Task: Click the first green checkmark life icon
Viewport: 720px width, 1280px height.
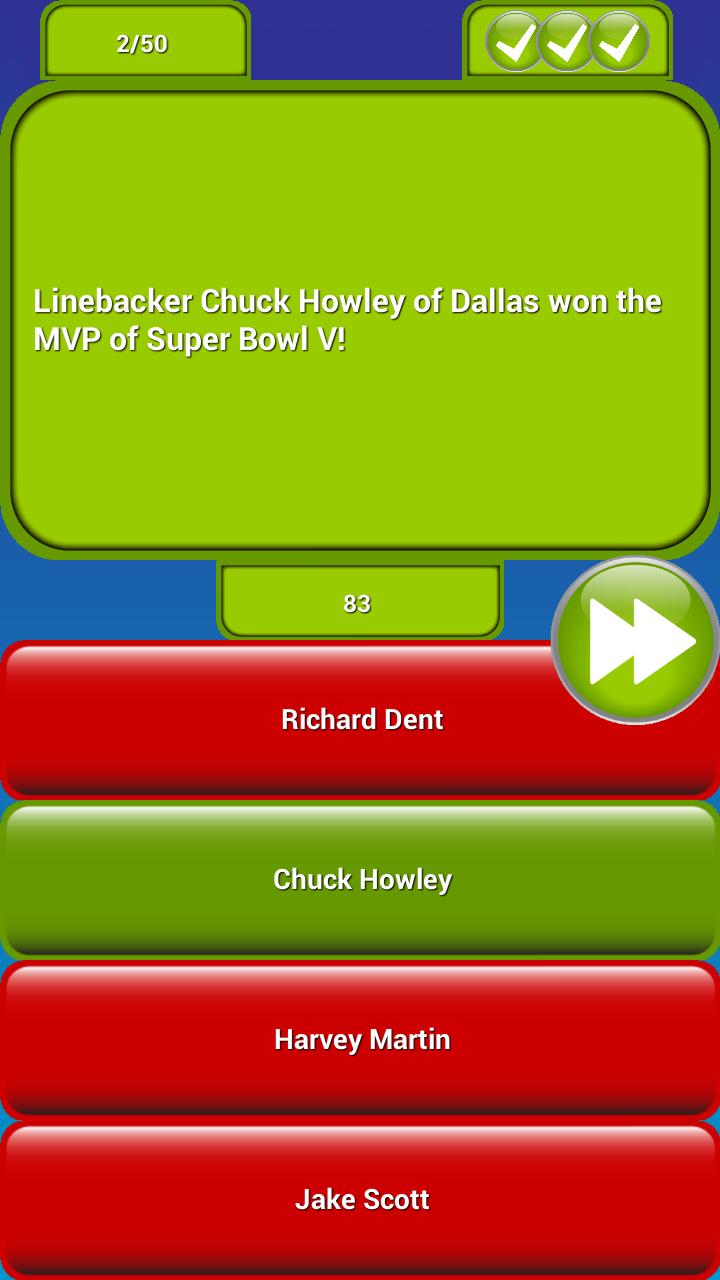Action: coord(513,42)
